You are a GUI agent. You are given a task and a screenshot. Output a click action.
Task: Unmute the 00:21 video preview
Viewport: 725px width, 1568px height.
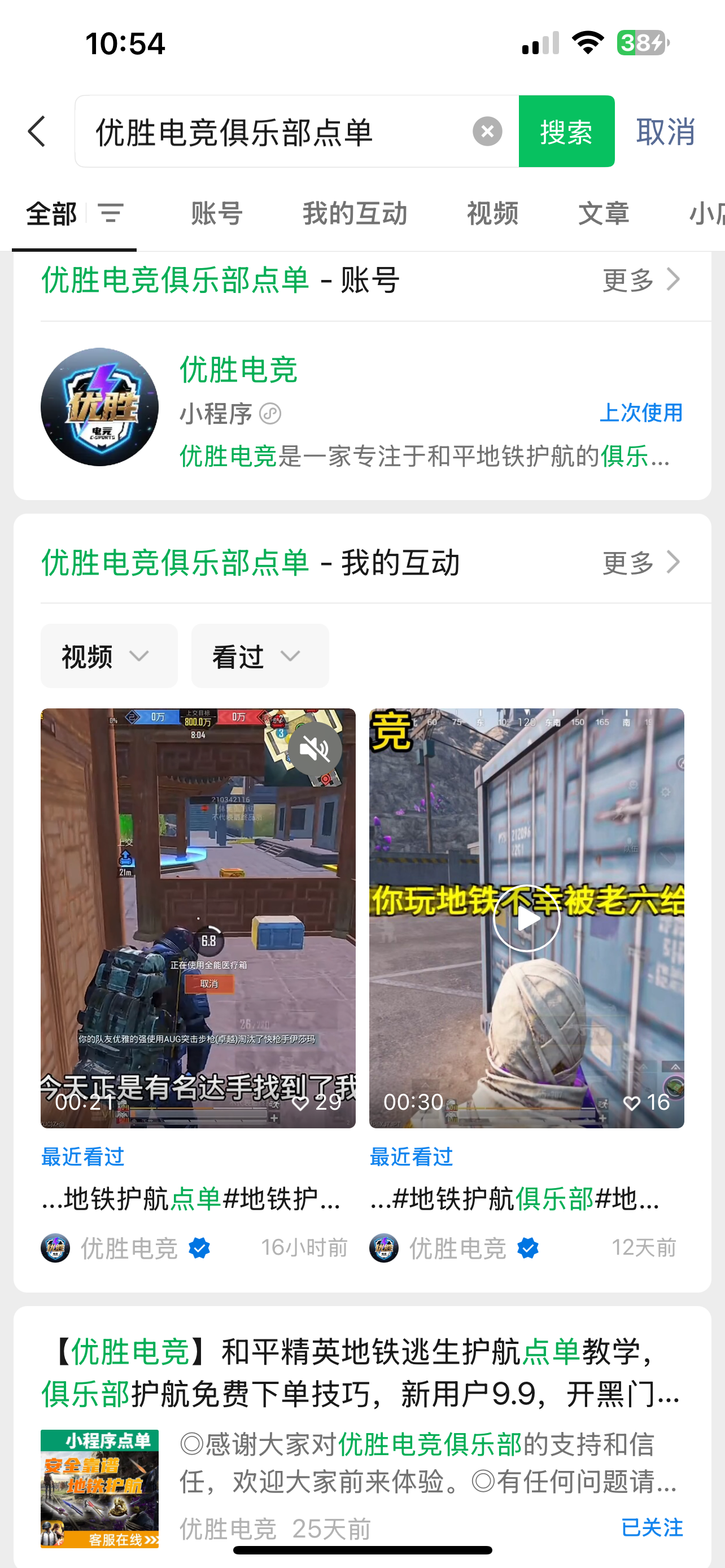pos(314,748)
